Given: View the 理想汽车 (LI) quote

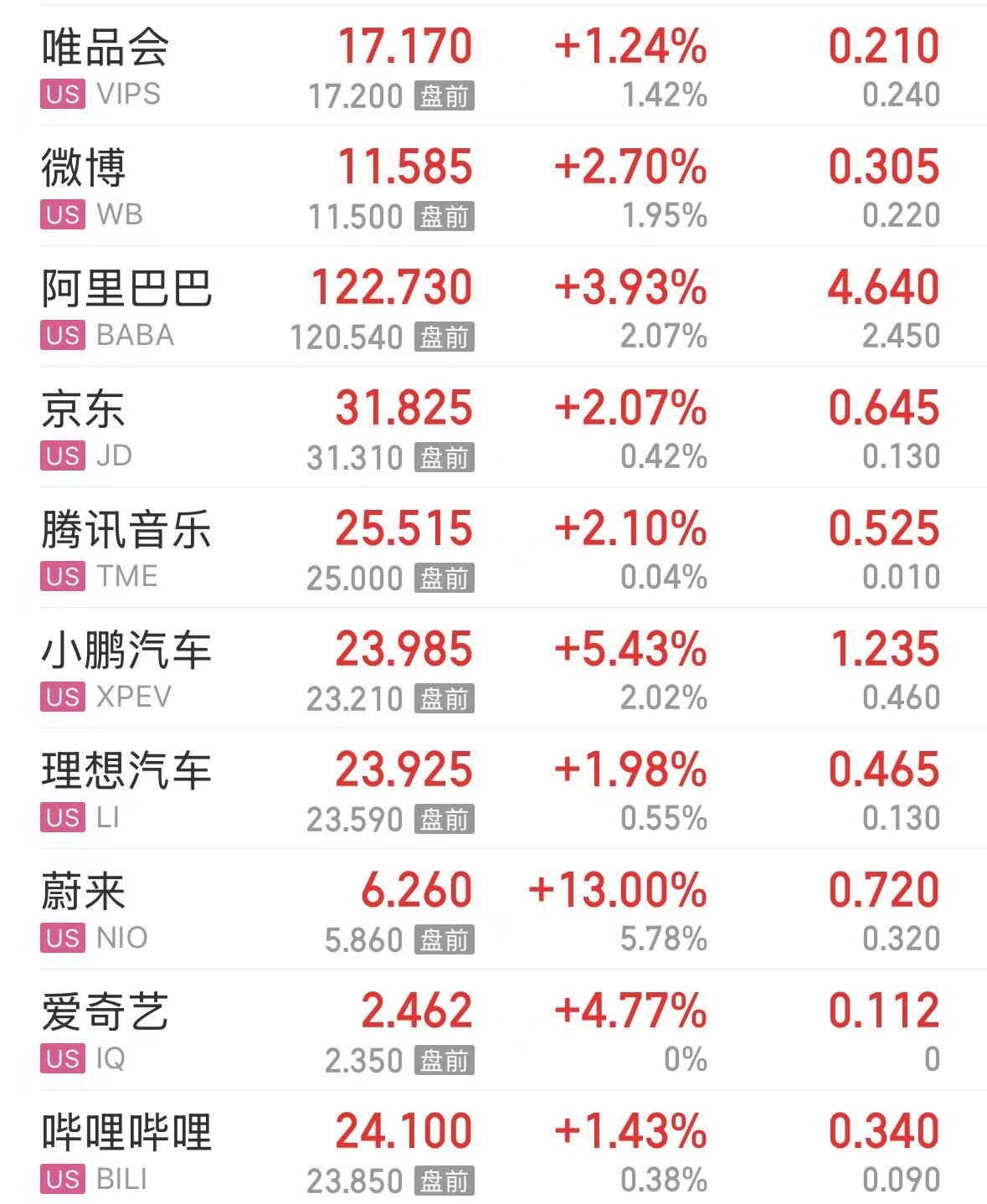Looking at the screenshot, I should click(126, 772).
